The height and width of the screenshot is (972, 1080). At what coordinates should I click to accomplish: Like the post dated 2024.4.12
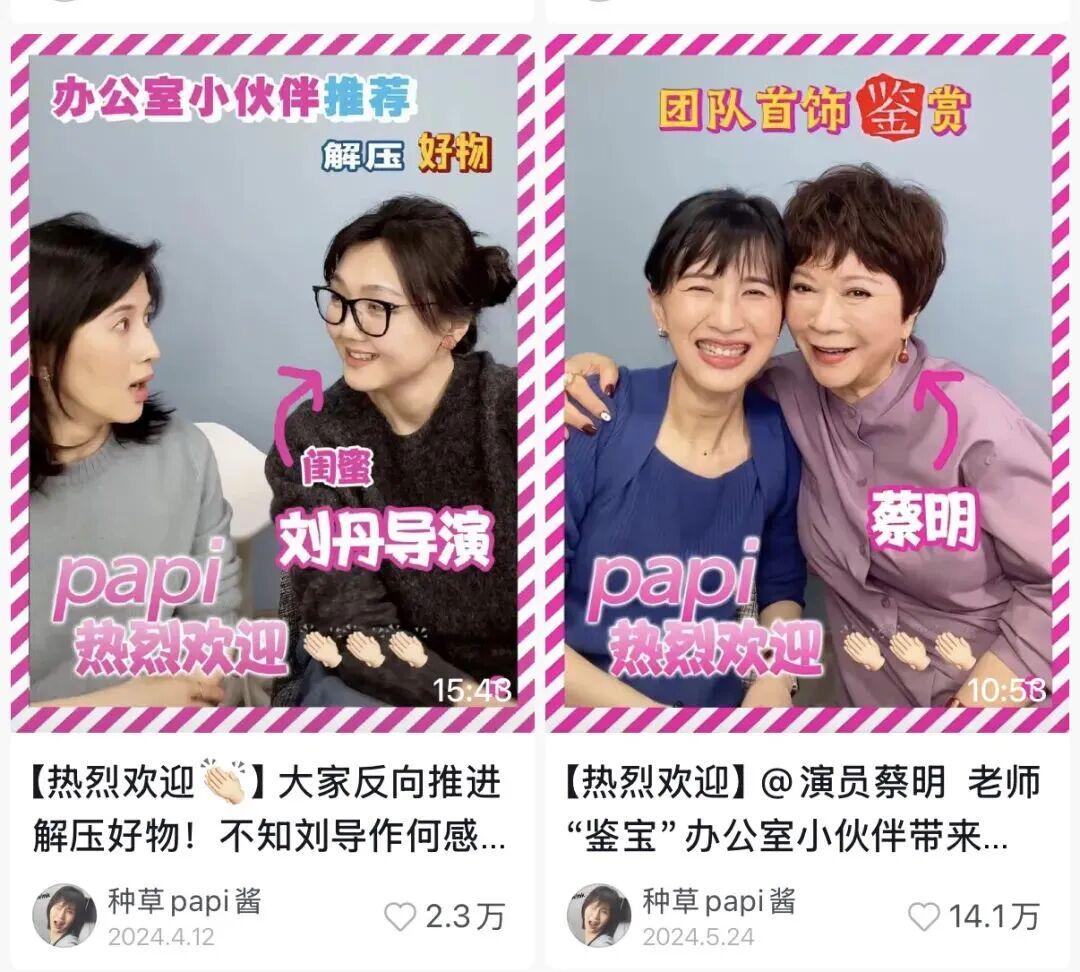(x=400, y=917)
